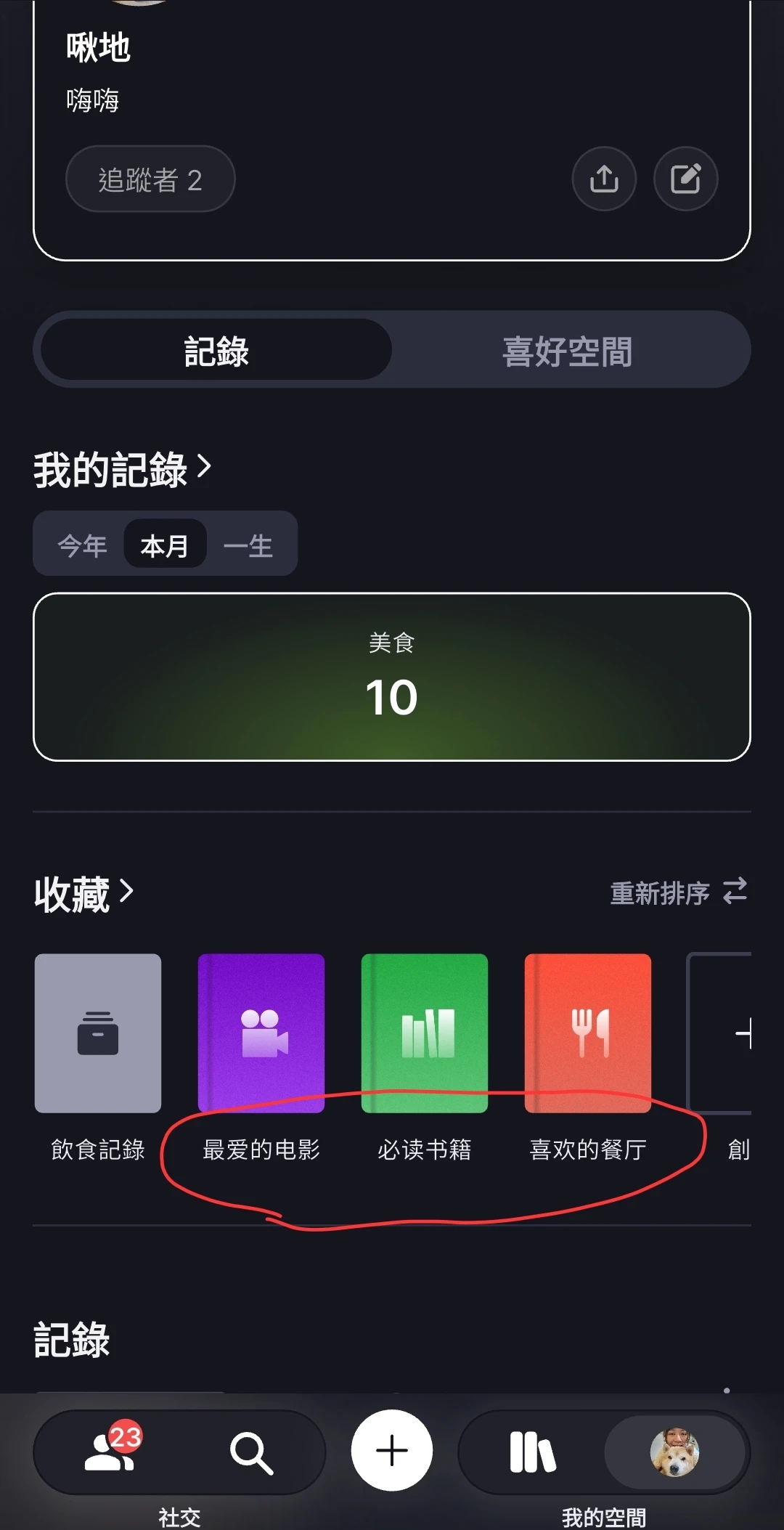Open the 美食 10 records card

pyautogui.click(x=392, y=677)
